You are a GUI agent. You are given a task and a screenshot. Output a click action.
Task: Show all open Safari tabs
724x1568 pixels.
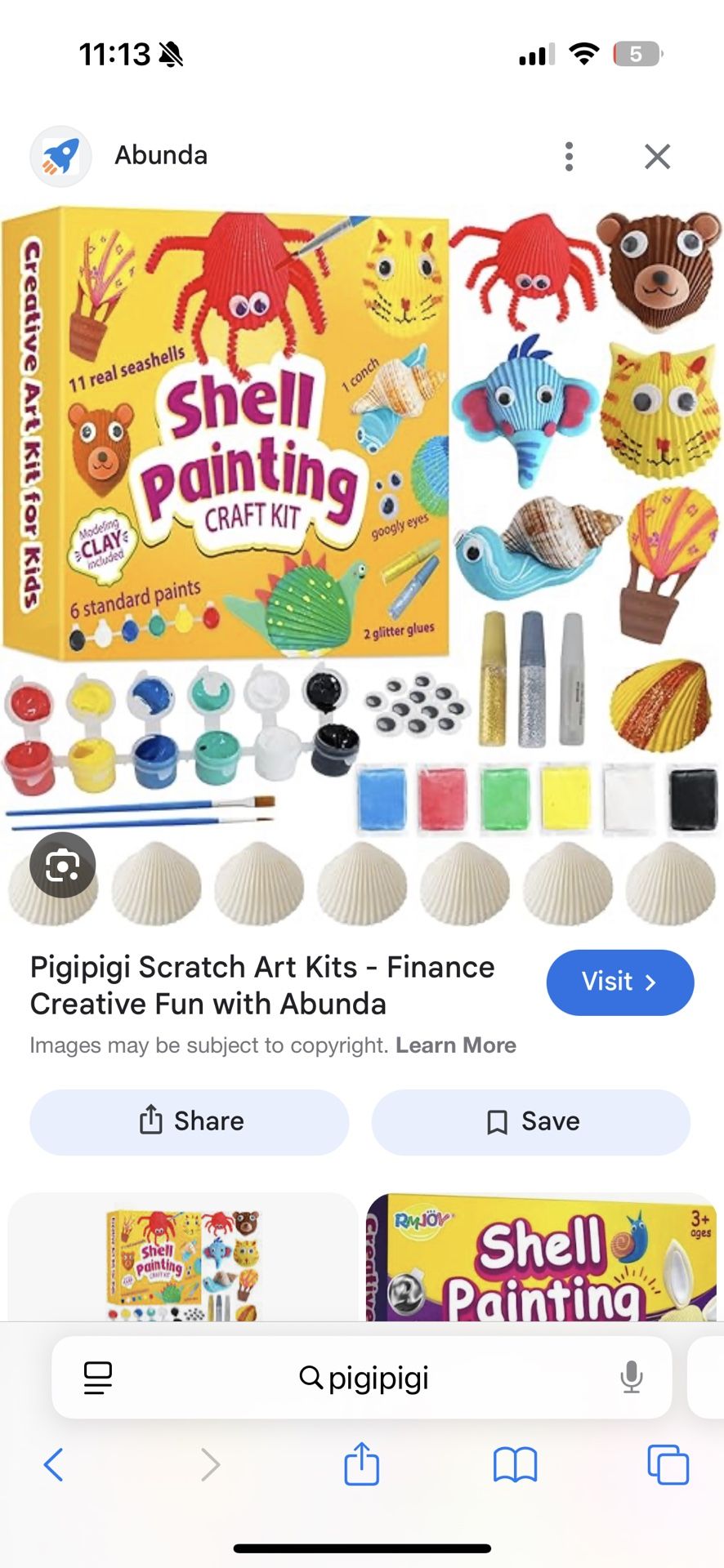(668, 1464)
